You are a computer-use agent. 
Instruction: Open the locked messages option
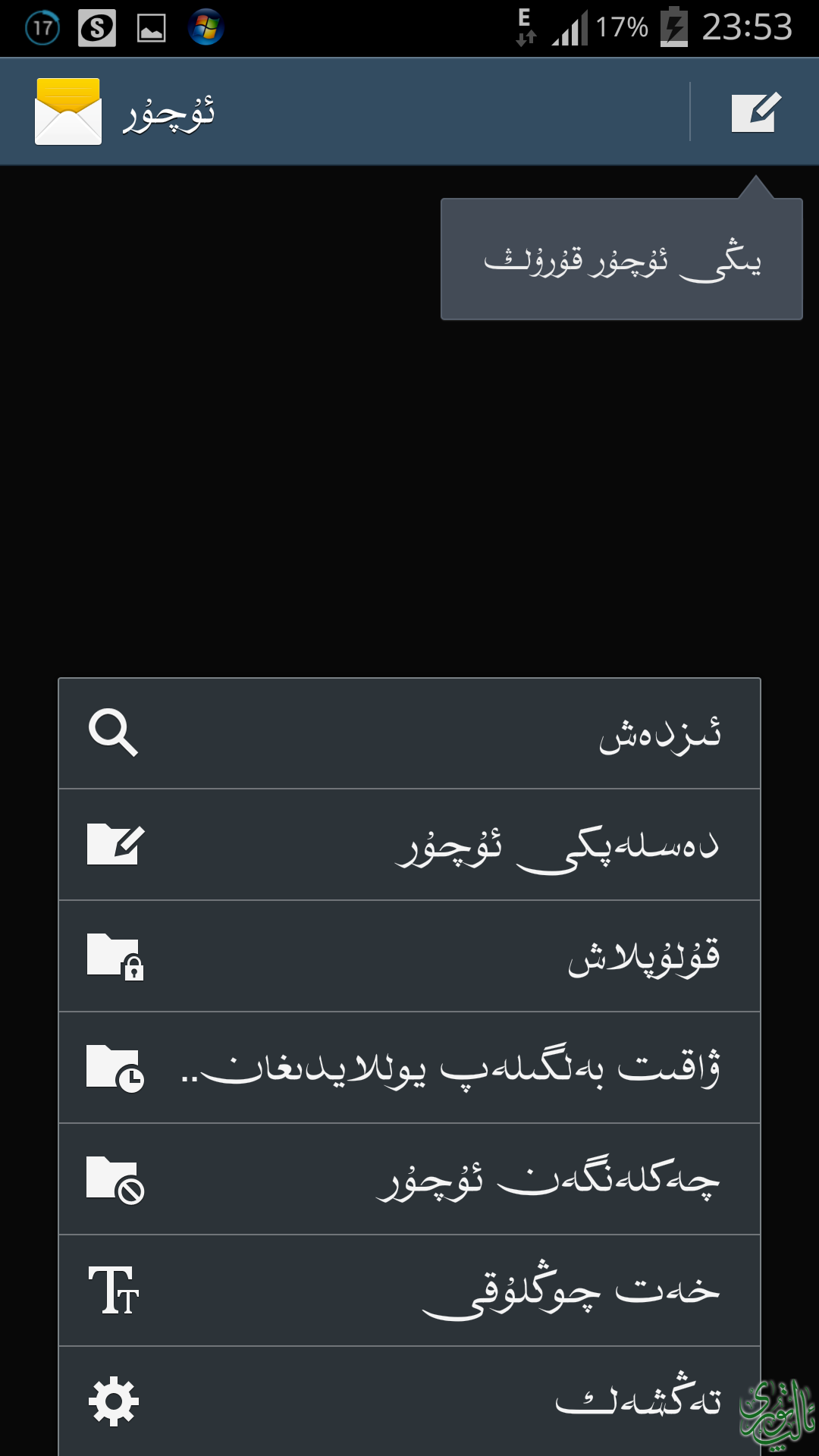tap(409, 956)
